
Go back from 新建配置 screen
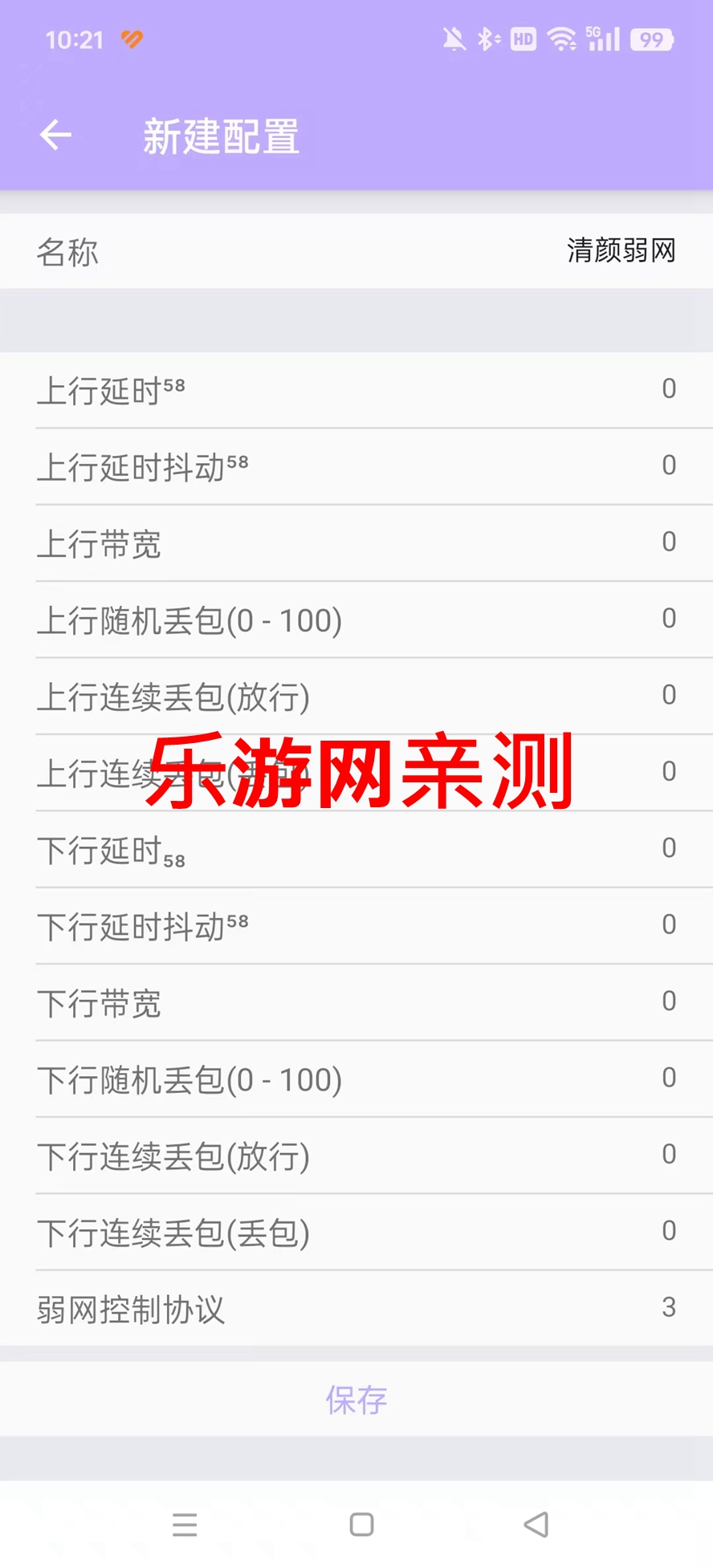click(55, 135)
